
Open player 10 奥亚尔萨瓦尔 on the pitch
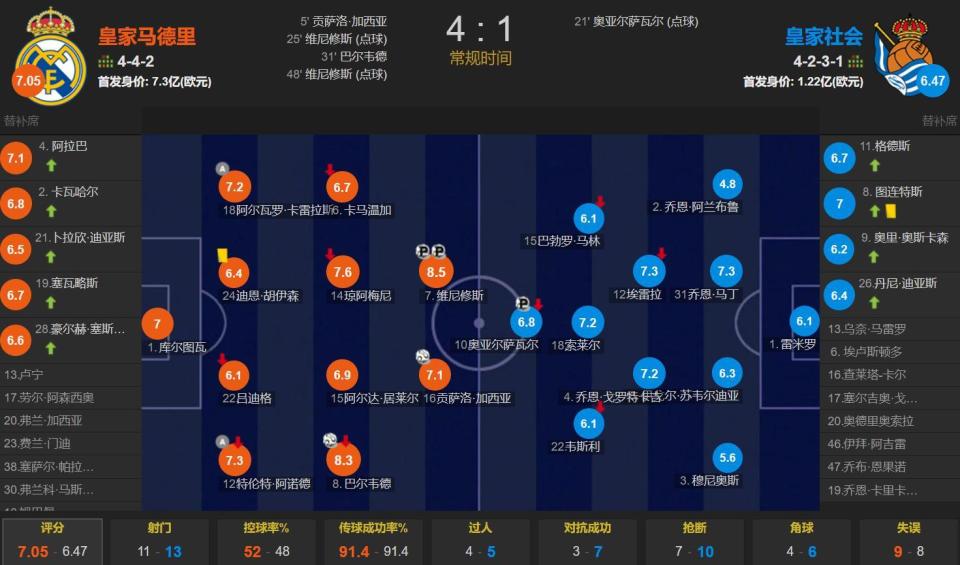click(x=526, y=322)
